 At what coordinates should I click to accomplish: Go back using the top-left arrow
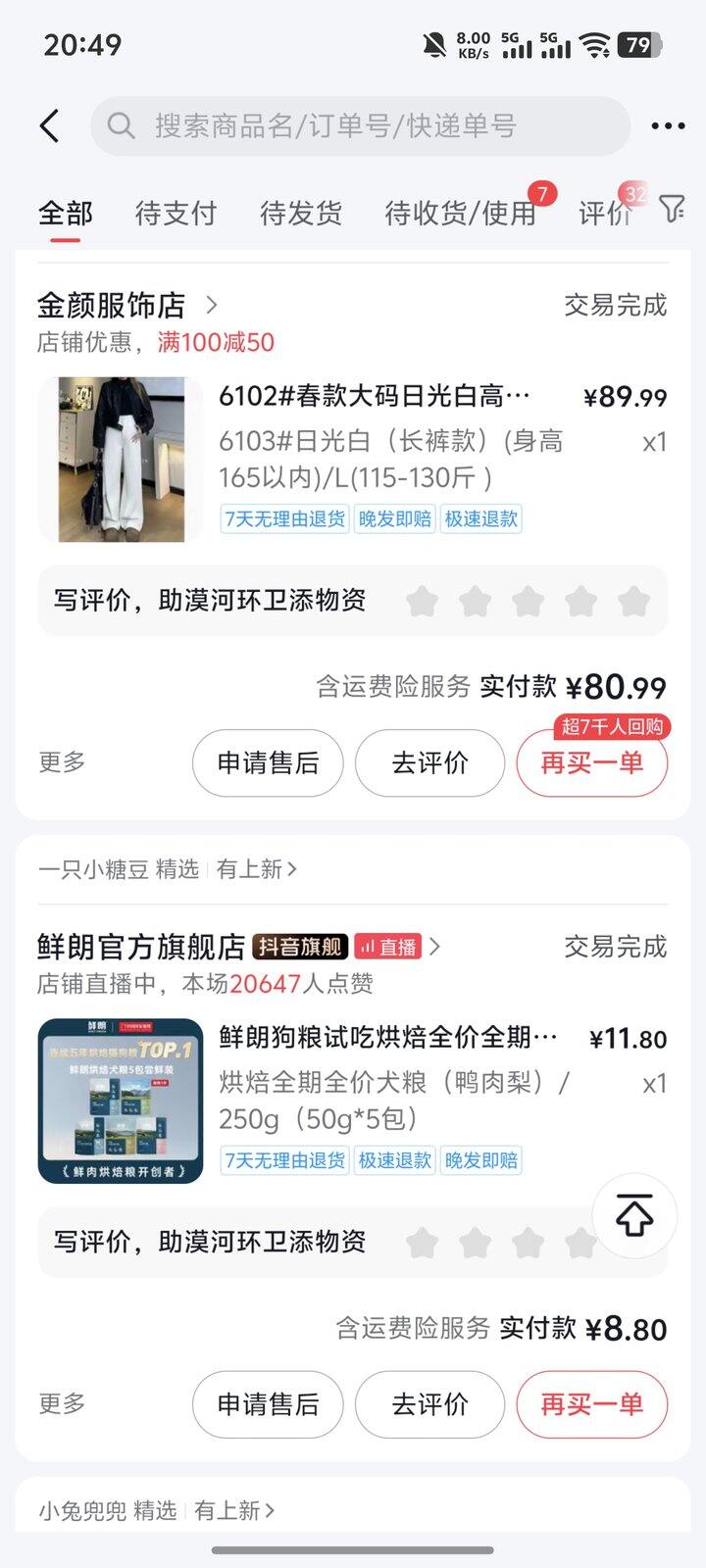pos(50,125)
